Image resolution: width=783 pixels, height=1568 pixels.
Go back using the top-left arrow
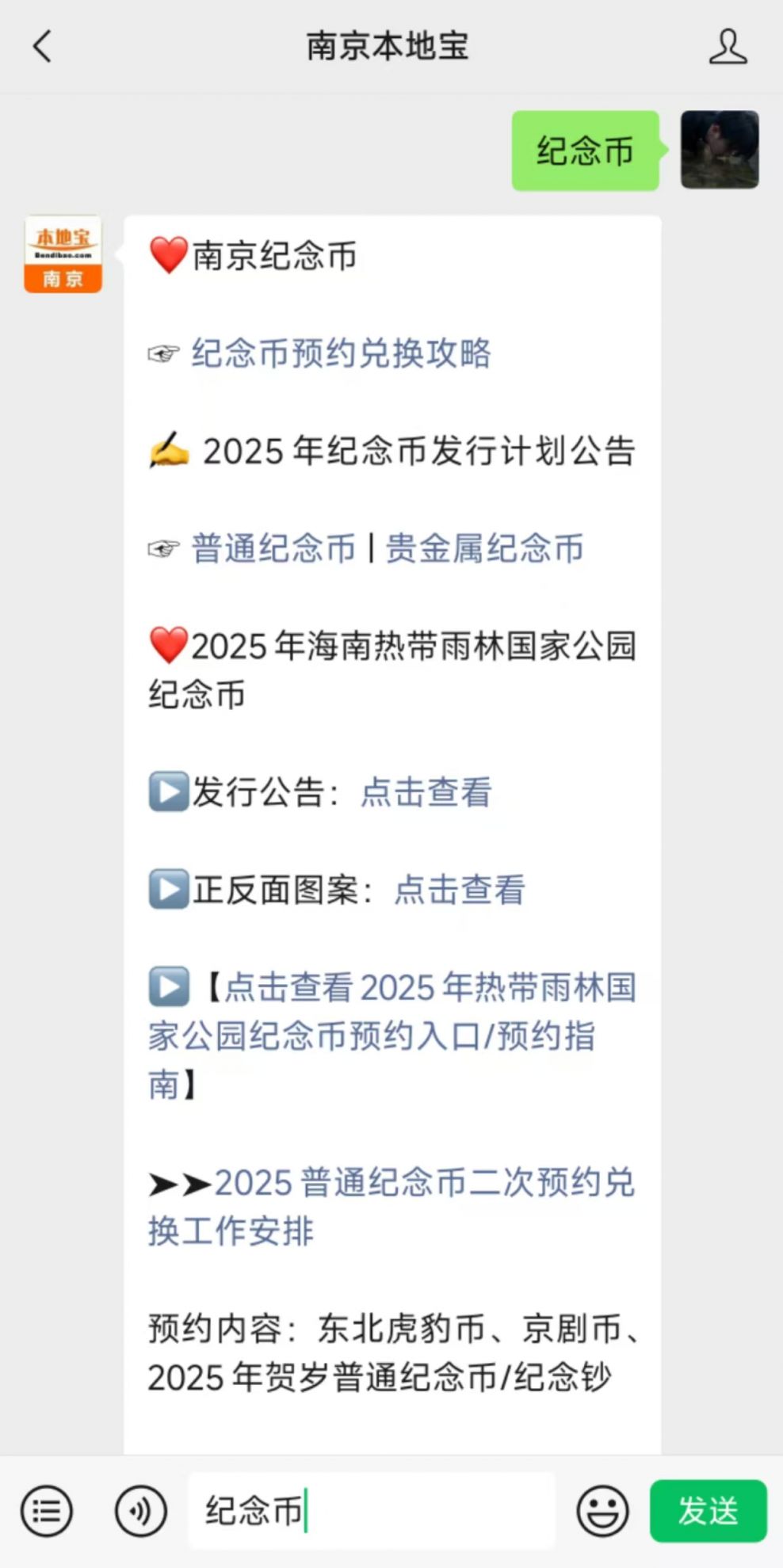point(42,47)
